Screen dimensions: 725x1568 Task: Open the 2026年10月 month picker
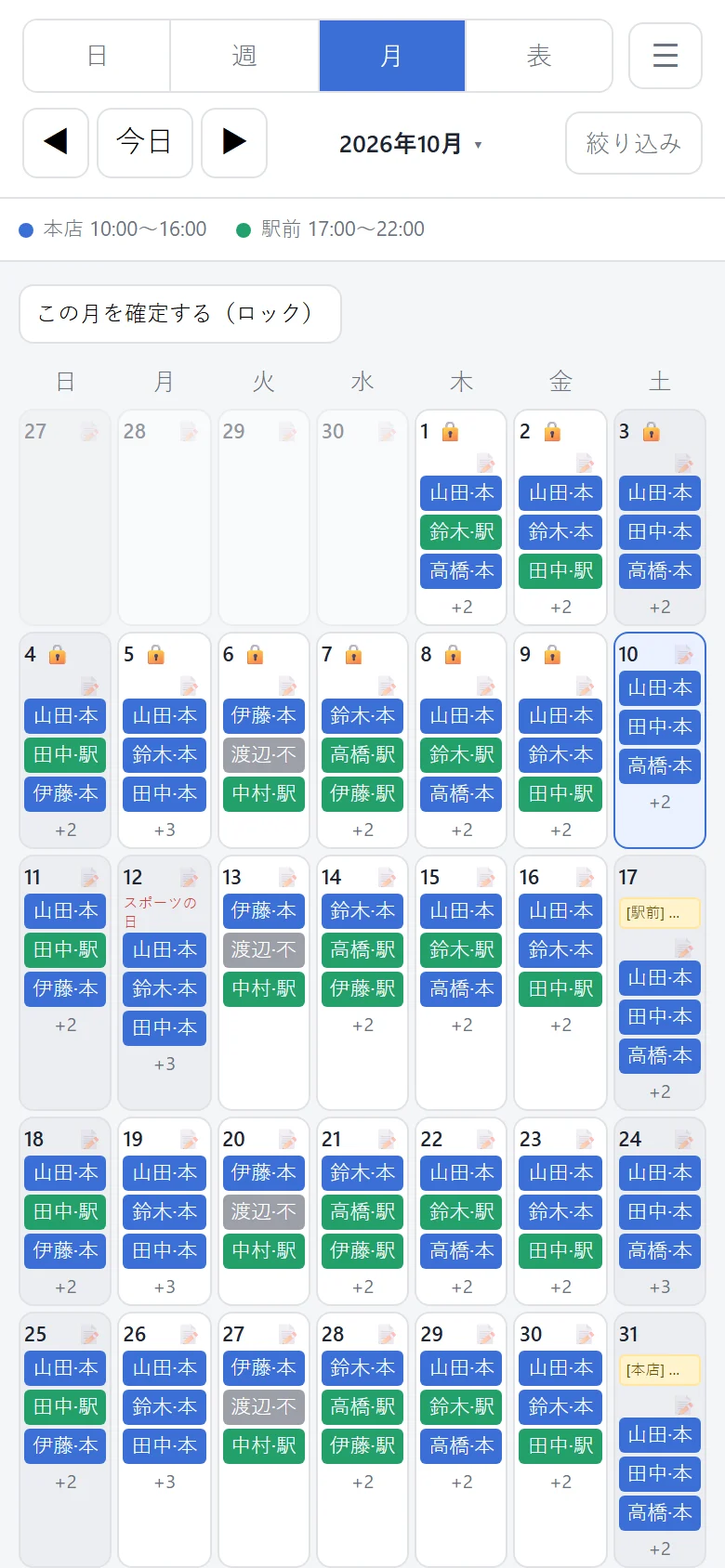410,144
